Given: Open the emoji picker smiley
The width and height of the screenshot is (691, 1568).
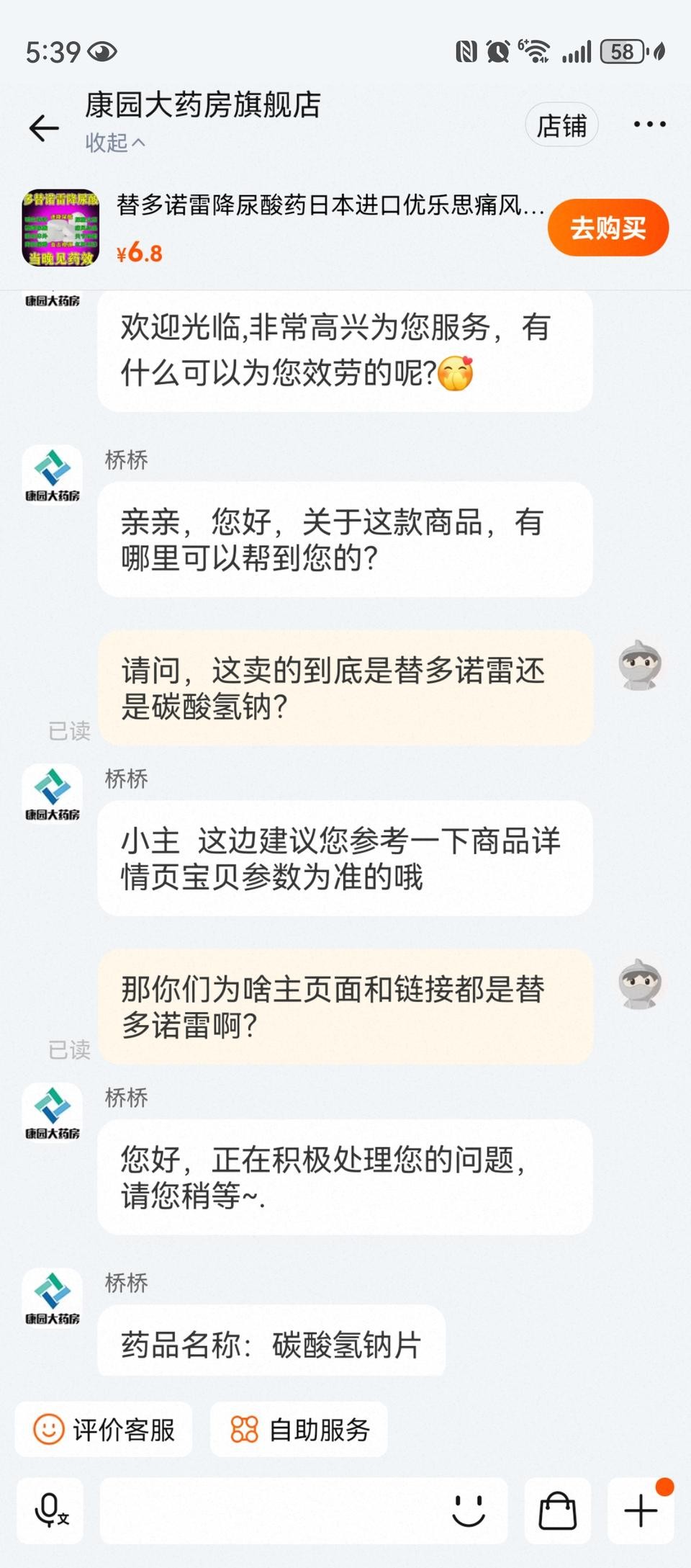Looking at the screenshot, I should 469,1510.
